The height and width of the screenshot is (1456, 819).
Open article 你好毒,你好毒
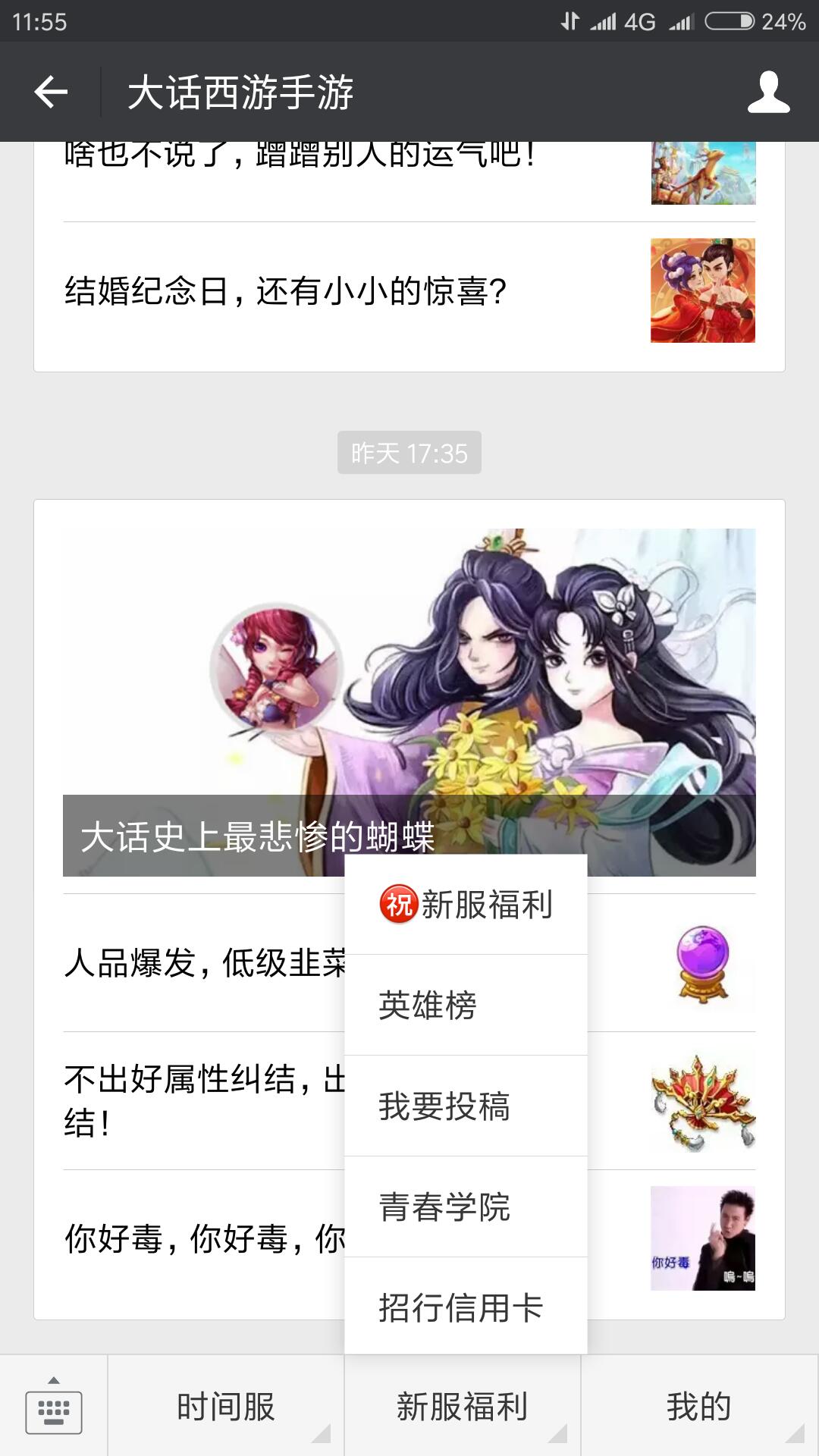click(205, 1239)
